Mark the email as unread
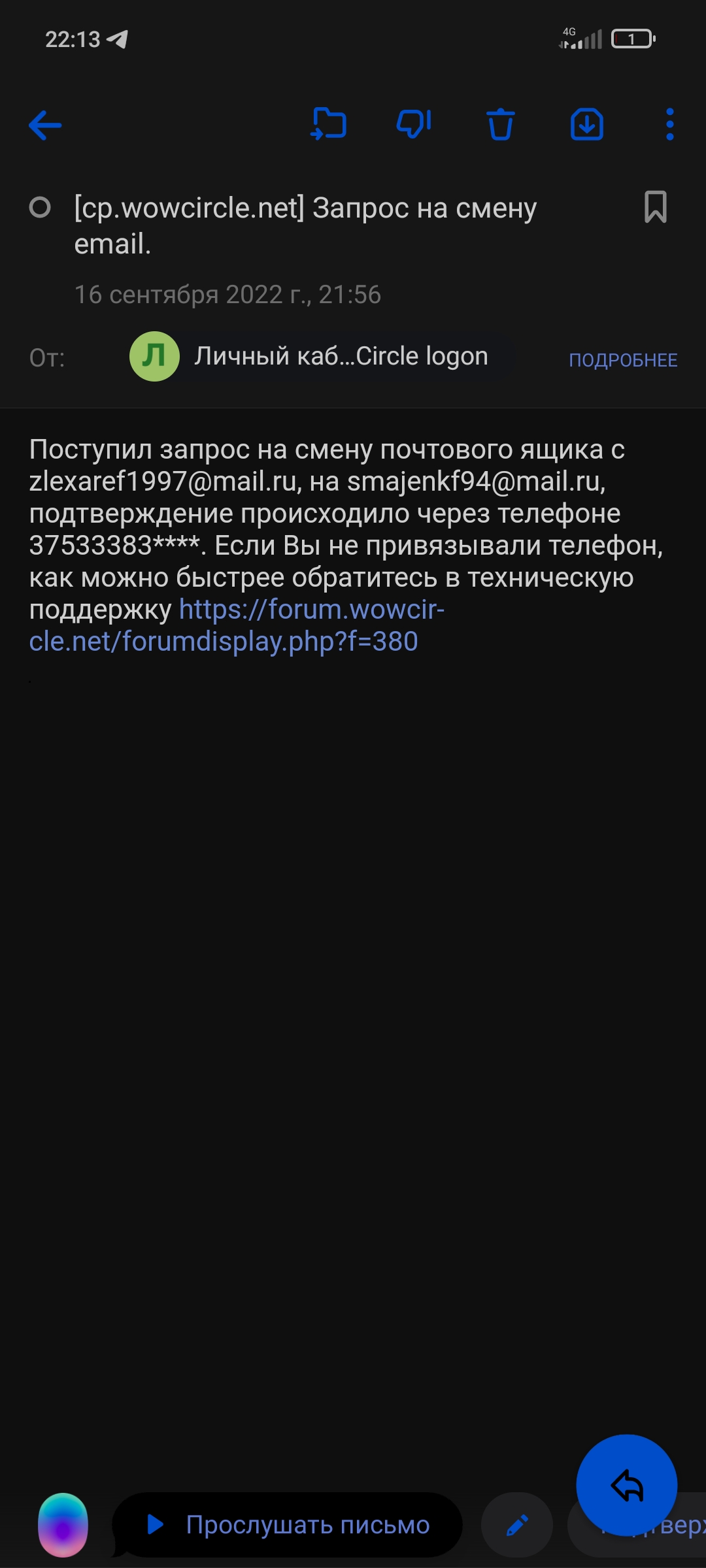The width and height of the screenshot is (706, 1568). [x=40, y=208]
